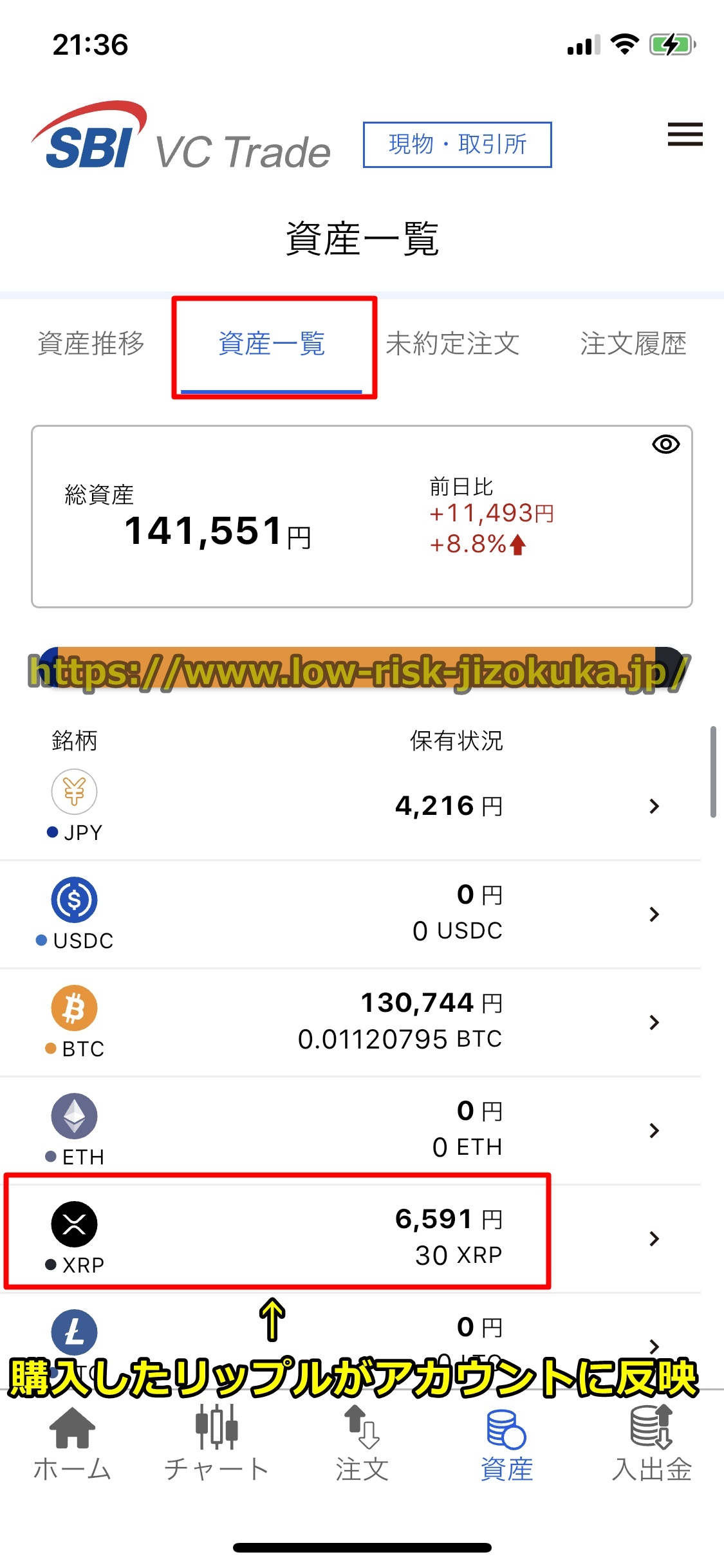Open the 入出金 tab

pos(651,1443)
